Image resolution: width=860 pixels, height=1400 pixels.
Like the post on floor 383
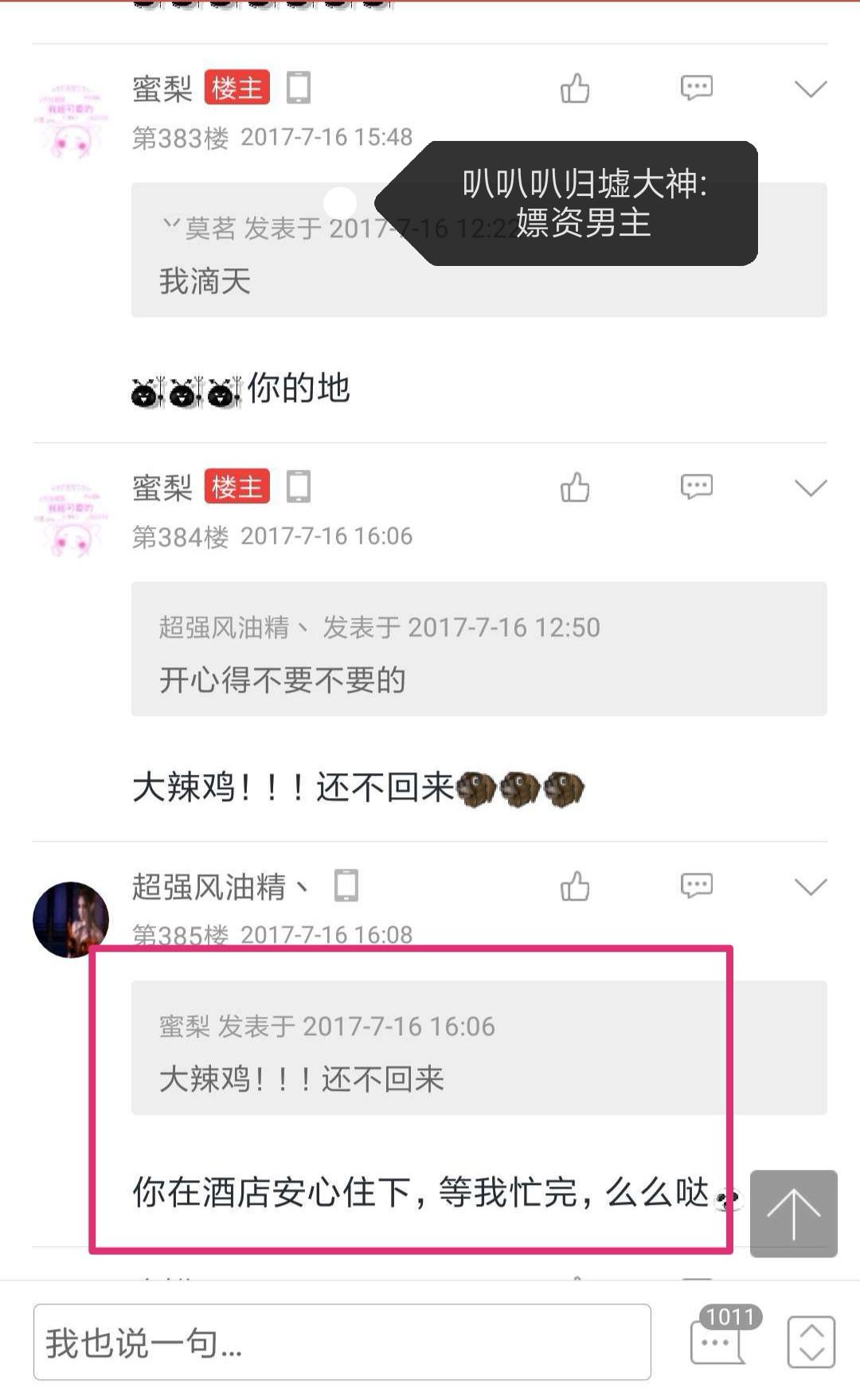tap(575, 88)
